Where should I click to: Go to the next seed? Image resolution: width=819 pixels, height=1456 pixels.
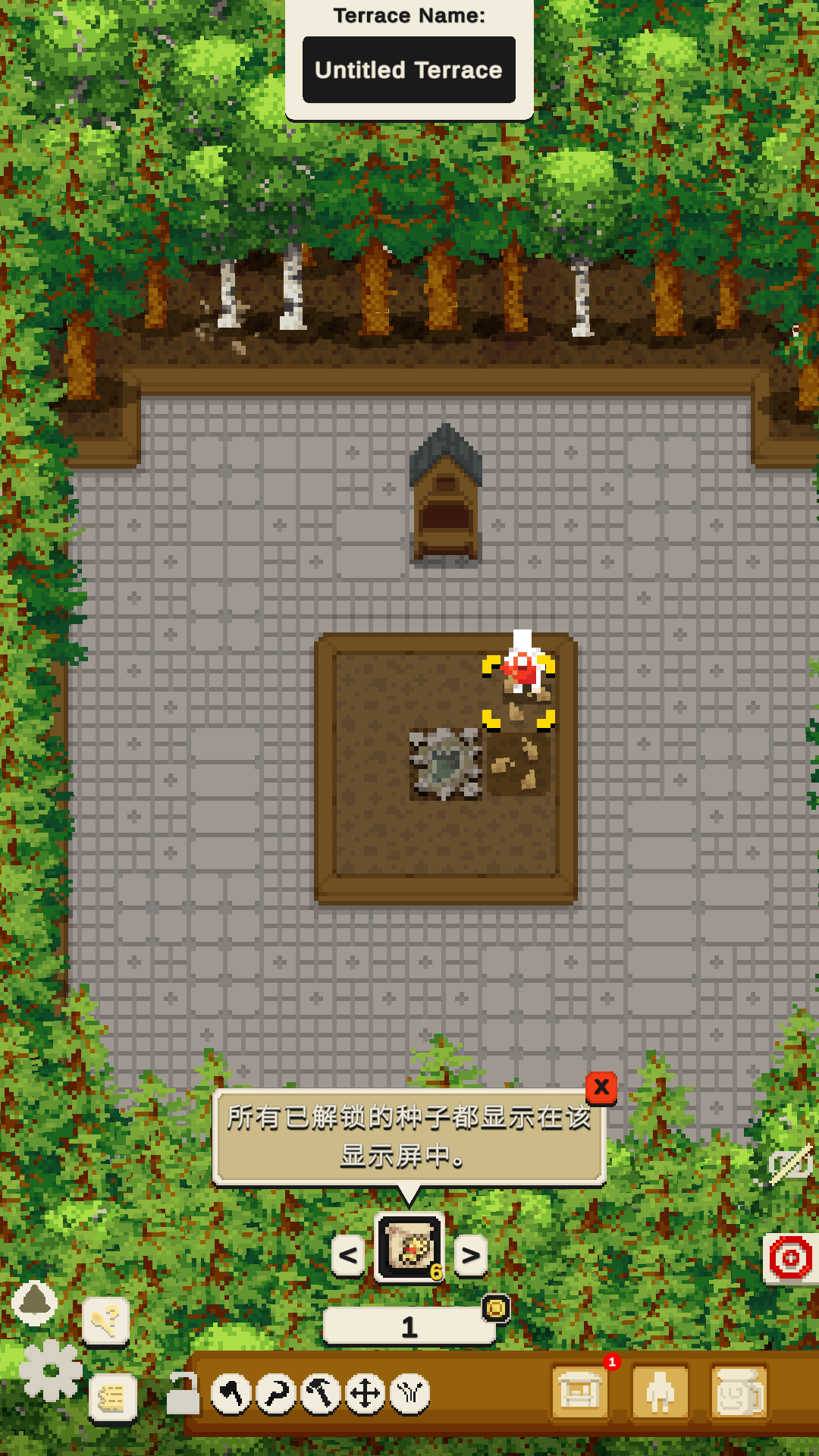coord(471,1256)
